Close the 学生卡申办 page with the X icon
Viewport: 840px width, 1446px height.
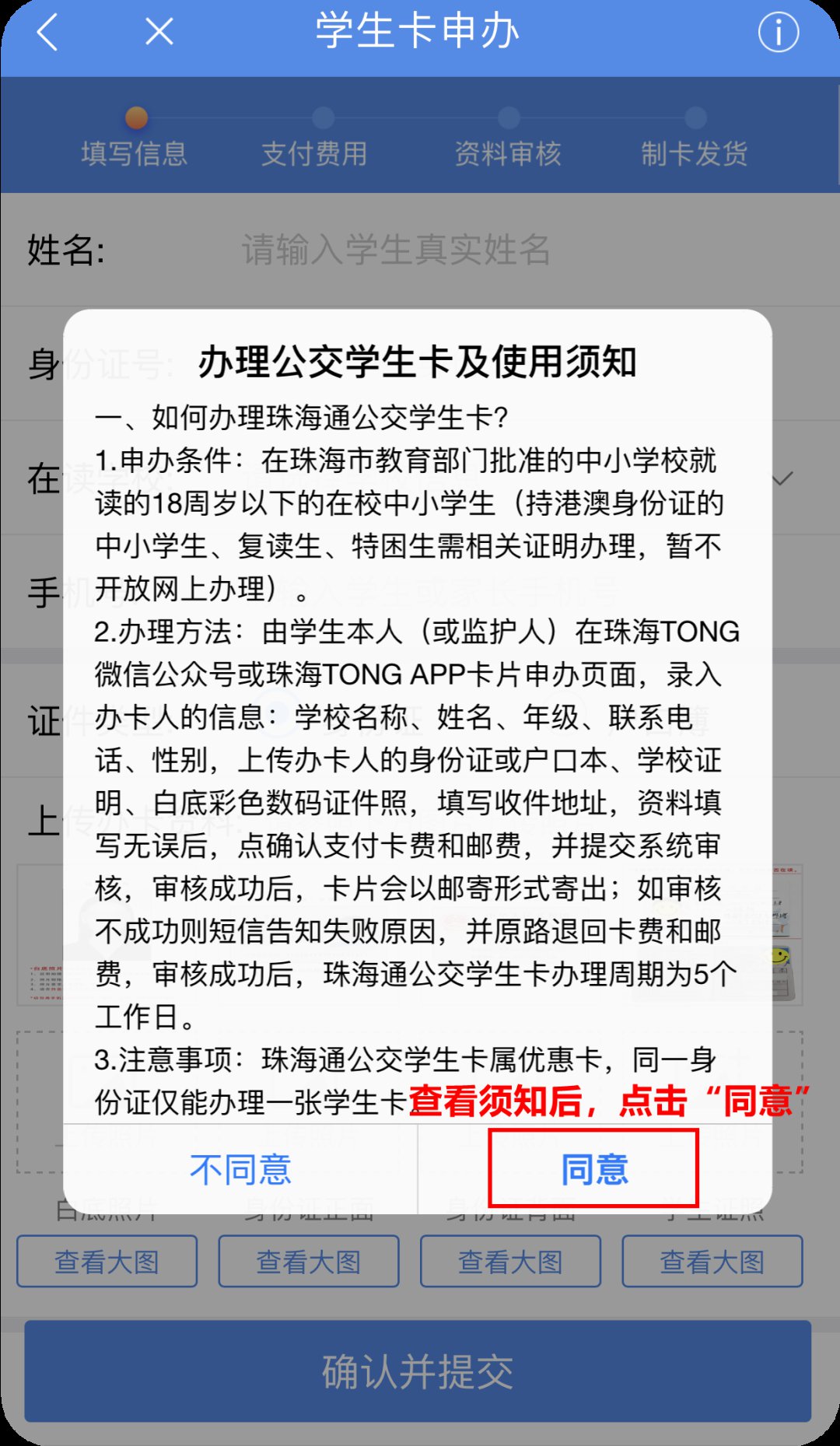click(159, 33)
